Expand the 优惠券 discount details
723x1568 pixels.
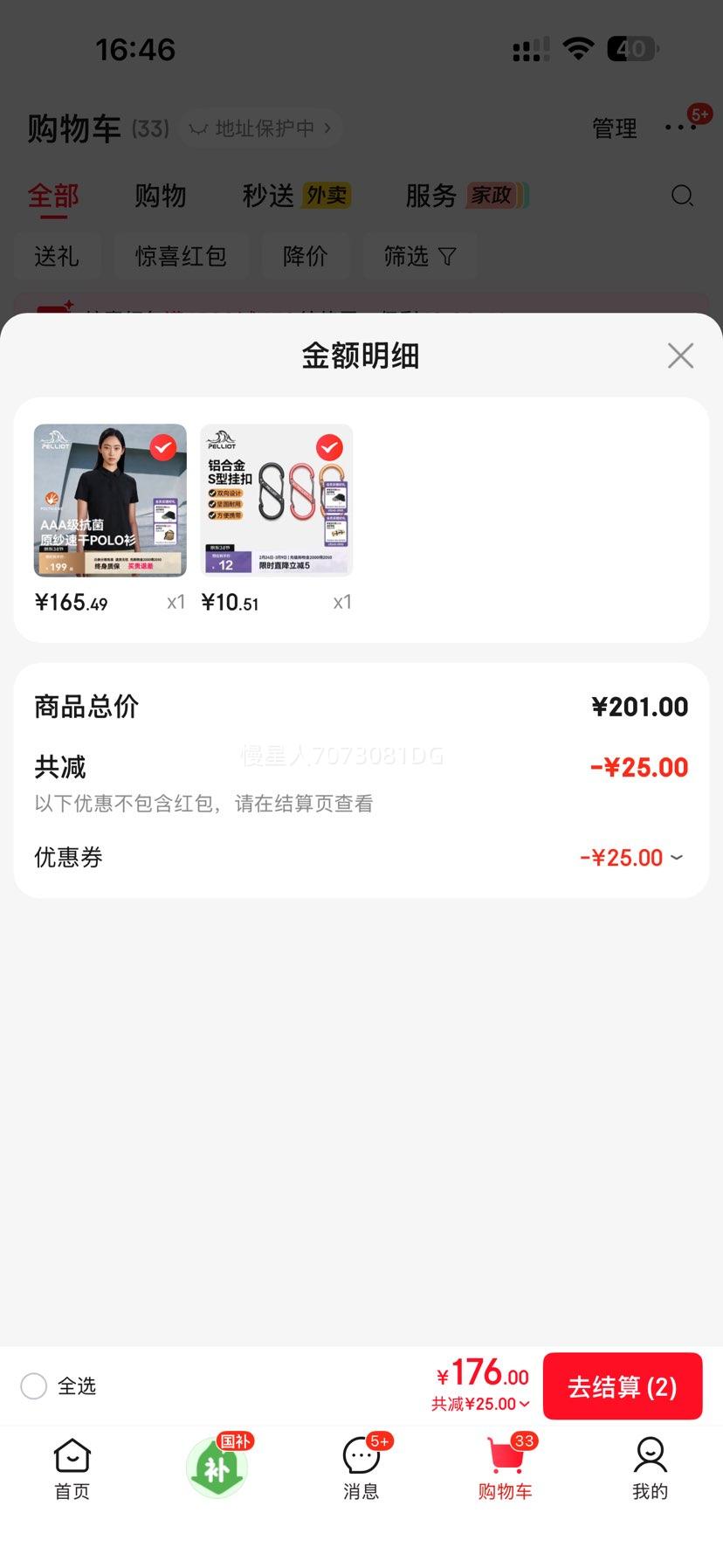click(x=632, y=858)
